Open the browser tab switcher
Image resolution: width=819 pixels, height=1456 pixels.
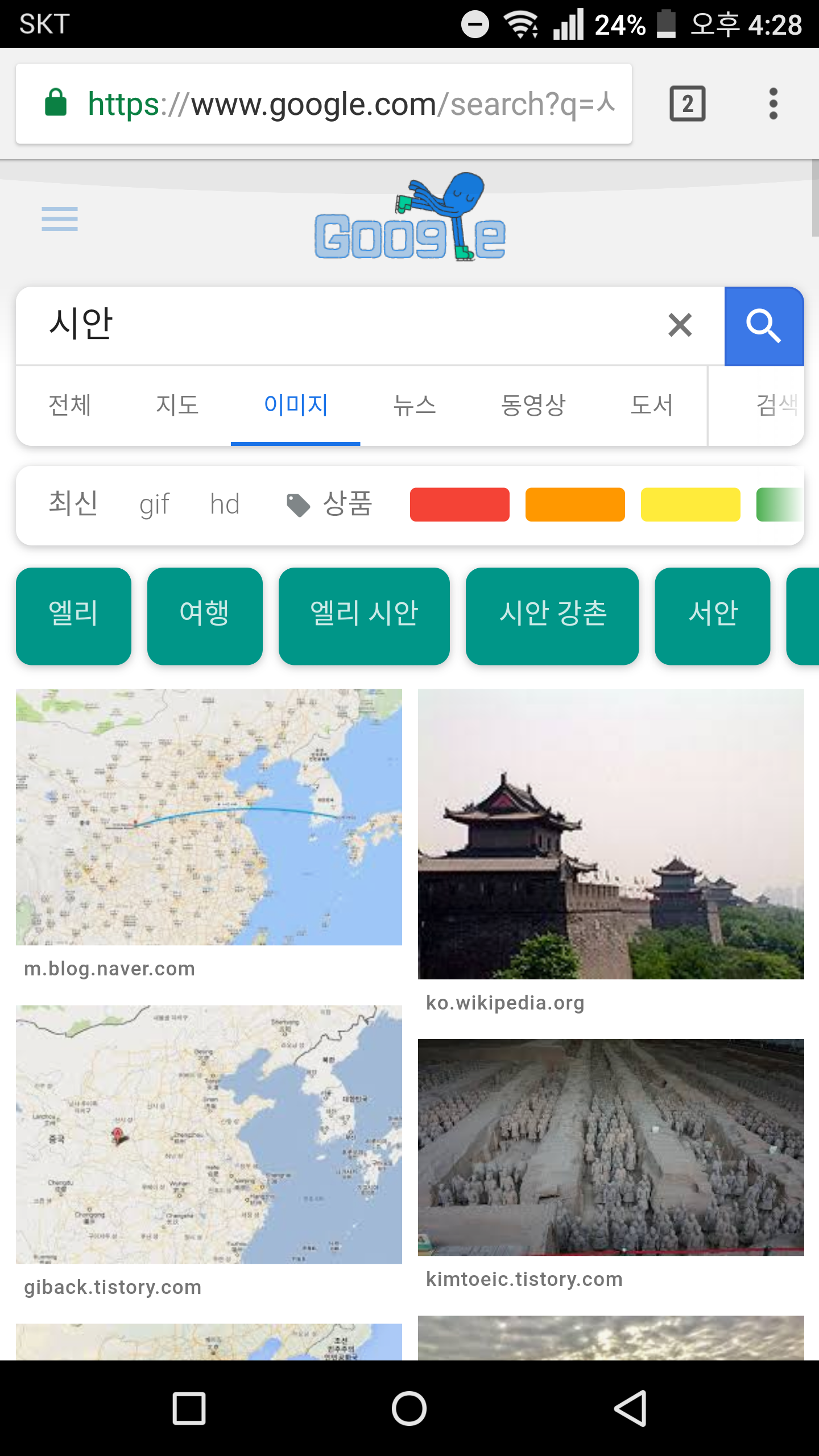[687, 104]
